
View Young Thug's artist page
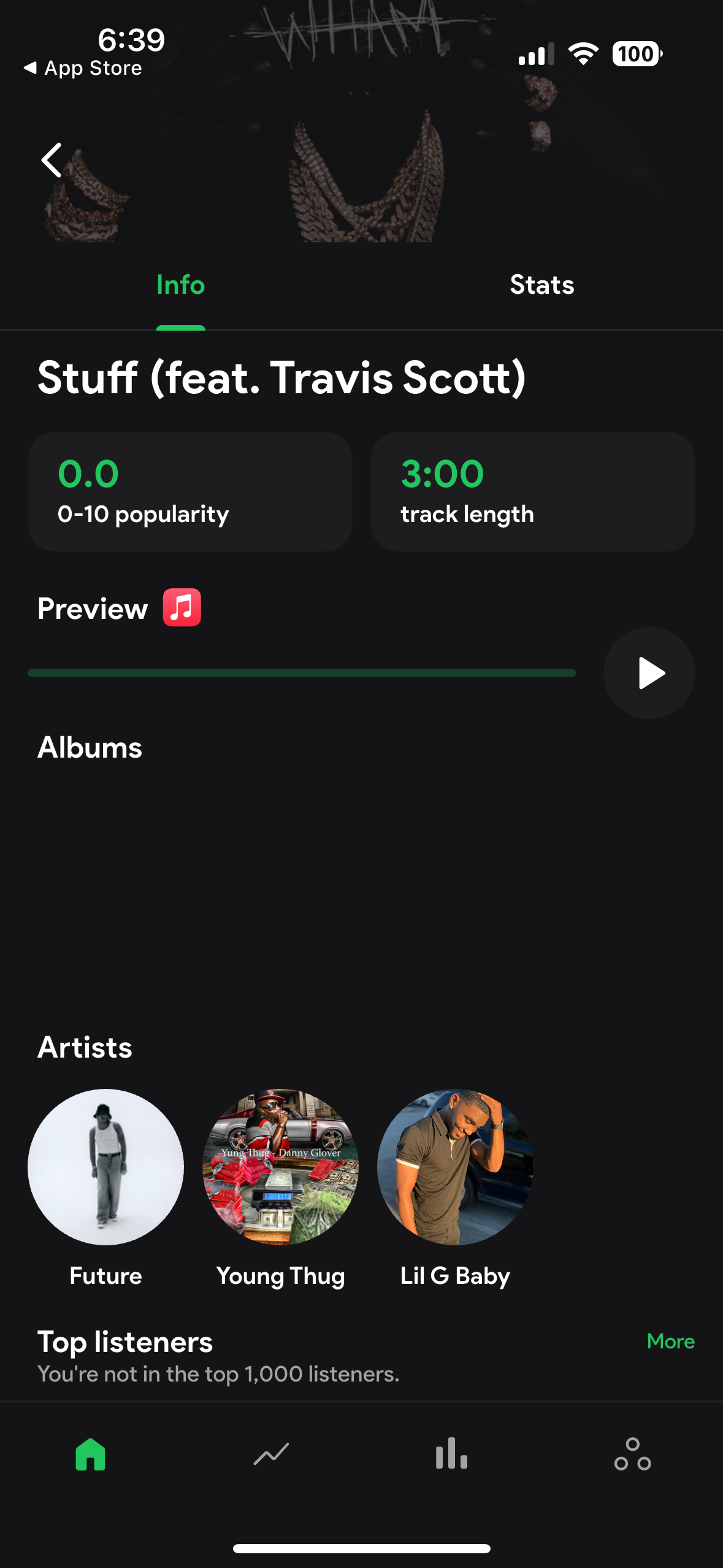(x=280, y=1167)
